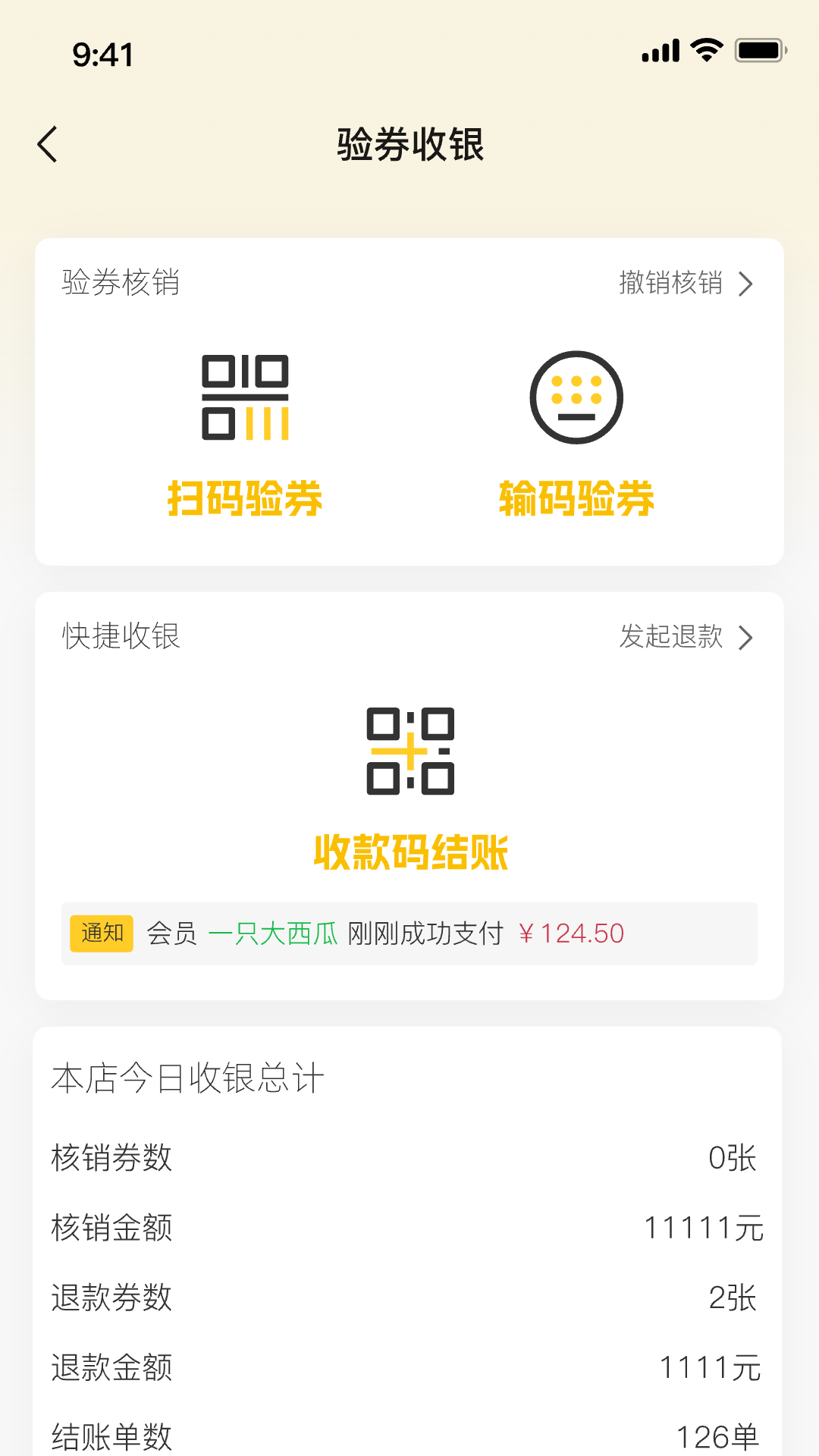Tap the 结账单数 count 126单
This screenshot has width=819, height=1456.
[x=714, y=1433]
